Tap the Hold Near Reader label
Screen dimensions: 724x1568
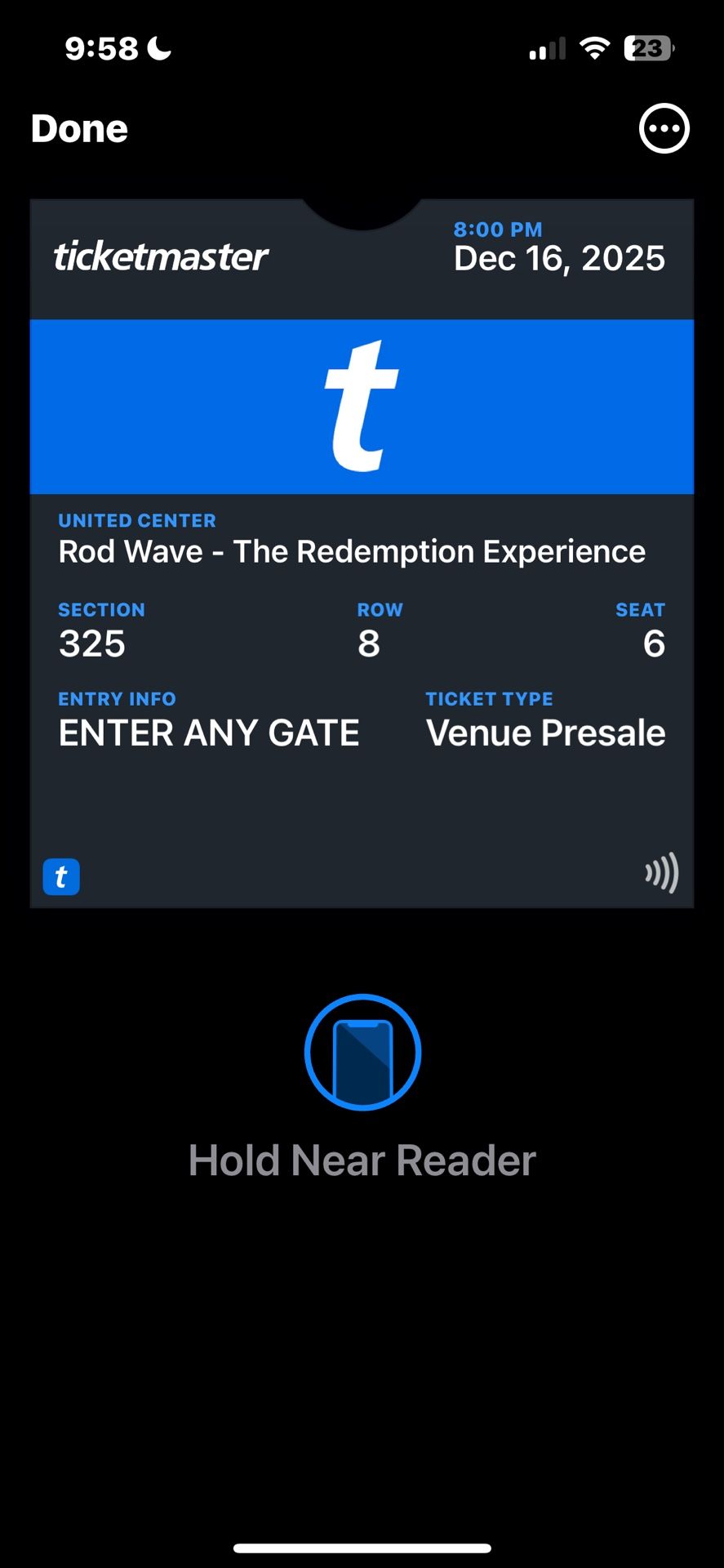tap(362, 1159)
